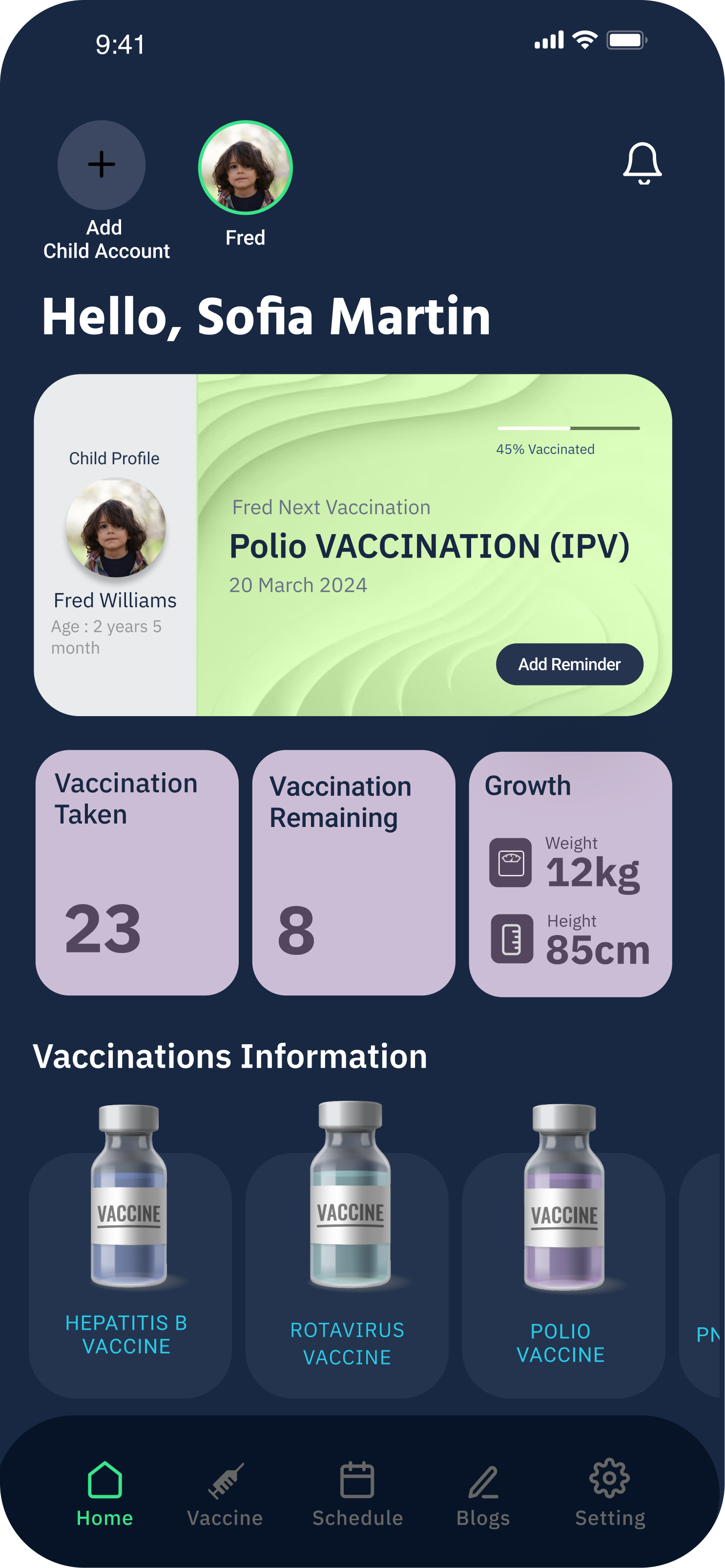The width and height of the screenshot is (725, 1568).
Task: Tap the Add Child Account plus button
Action: [102, 165]
